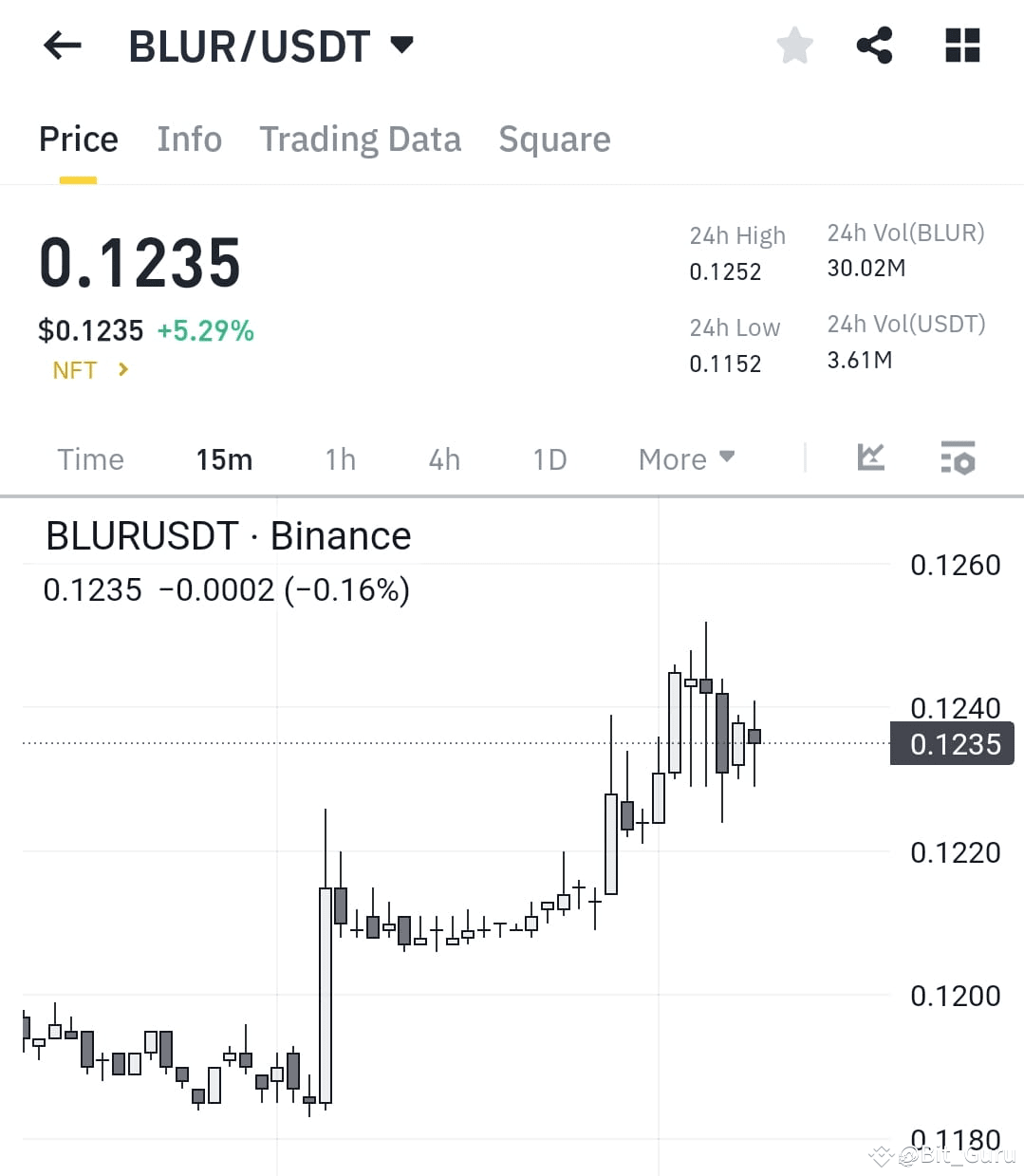Open the BLUR/USDT pair selector dropdown
The image size is (1024, 1176).
(402, 43)
